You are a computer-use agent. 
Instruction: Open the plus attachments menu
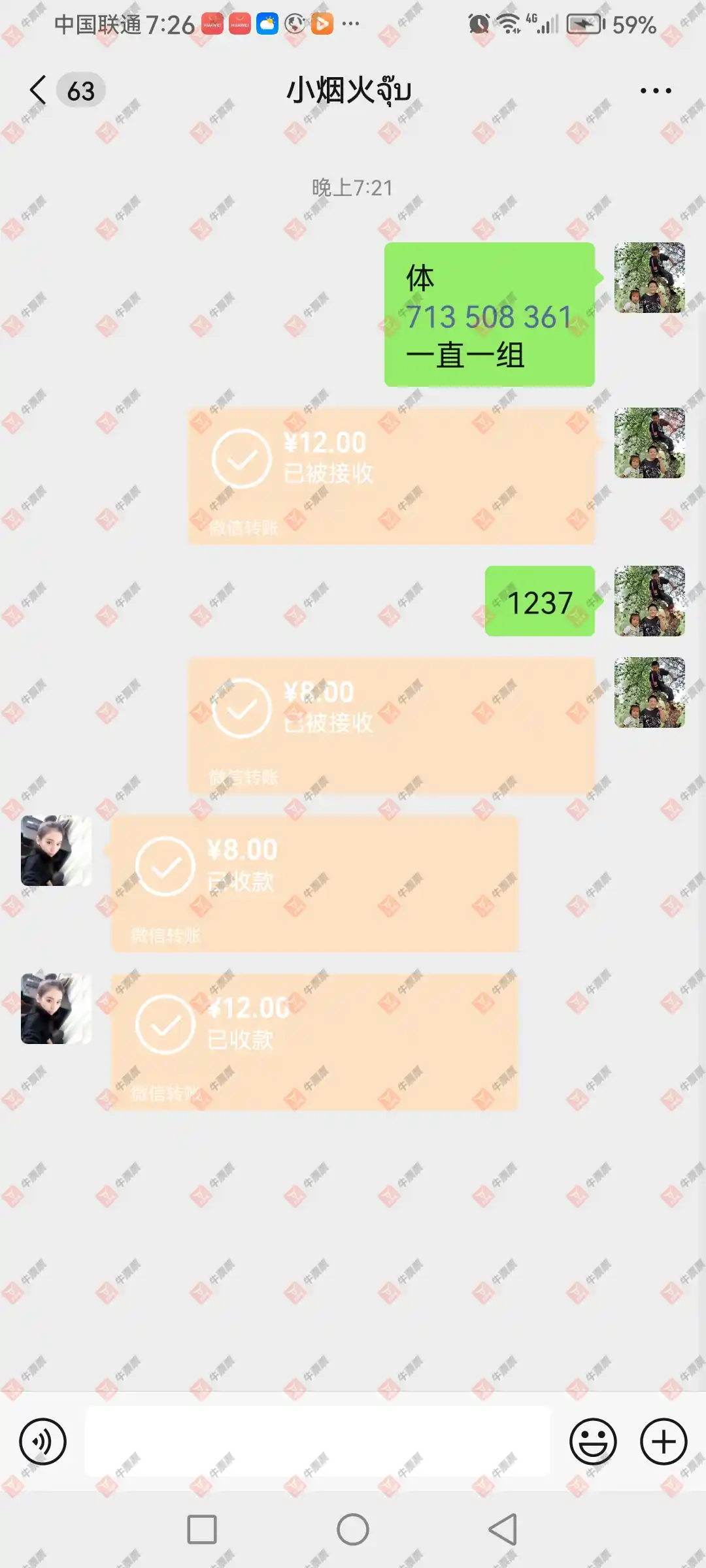tap(664, 1441)
